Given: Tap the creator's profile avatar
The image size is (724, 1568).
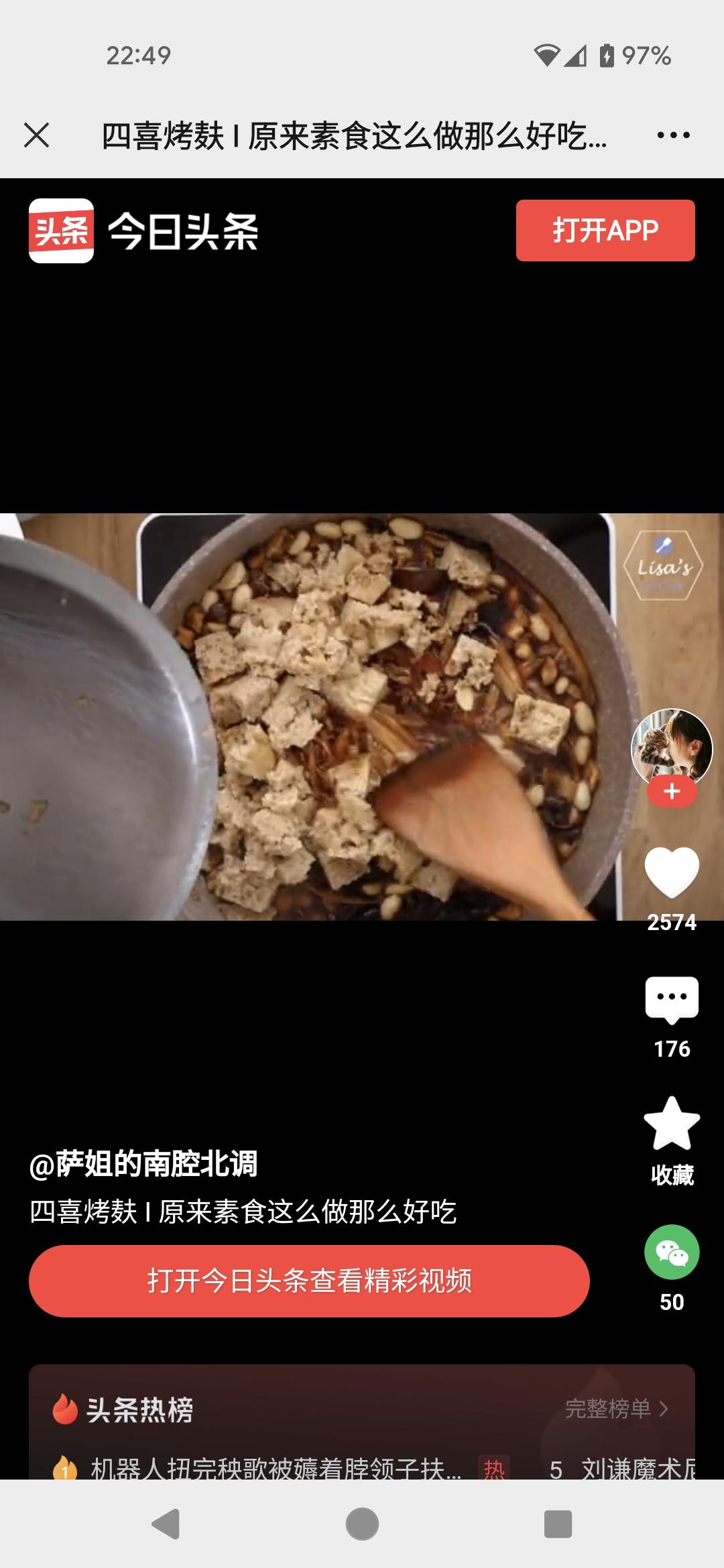Looking at the screenshot, I should point(670,746).
